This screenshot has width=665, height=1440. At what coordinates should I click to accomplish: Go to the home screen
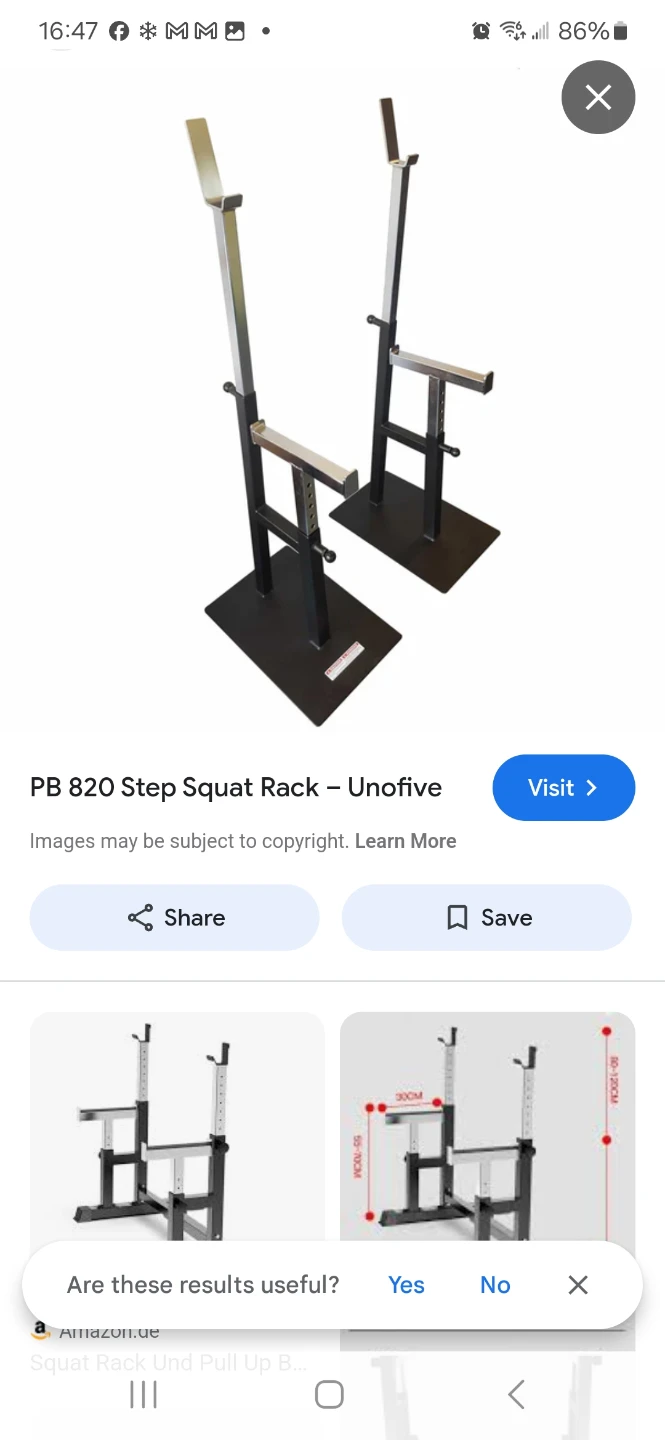[x=329, y=1394]
